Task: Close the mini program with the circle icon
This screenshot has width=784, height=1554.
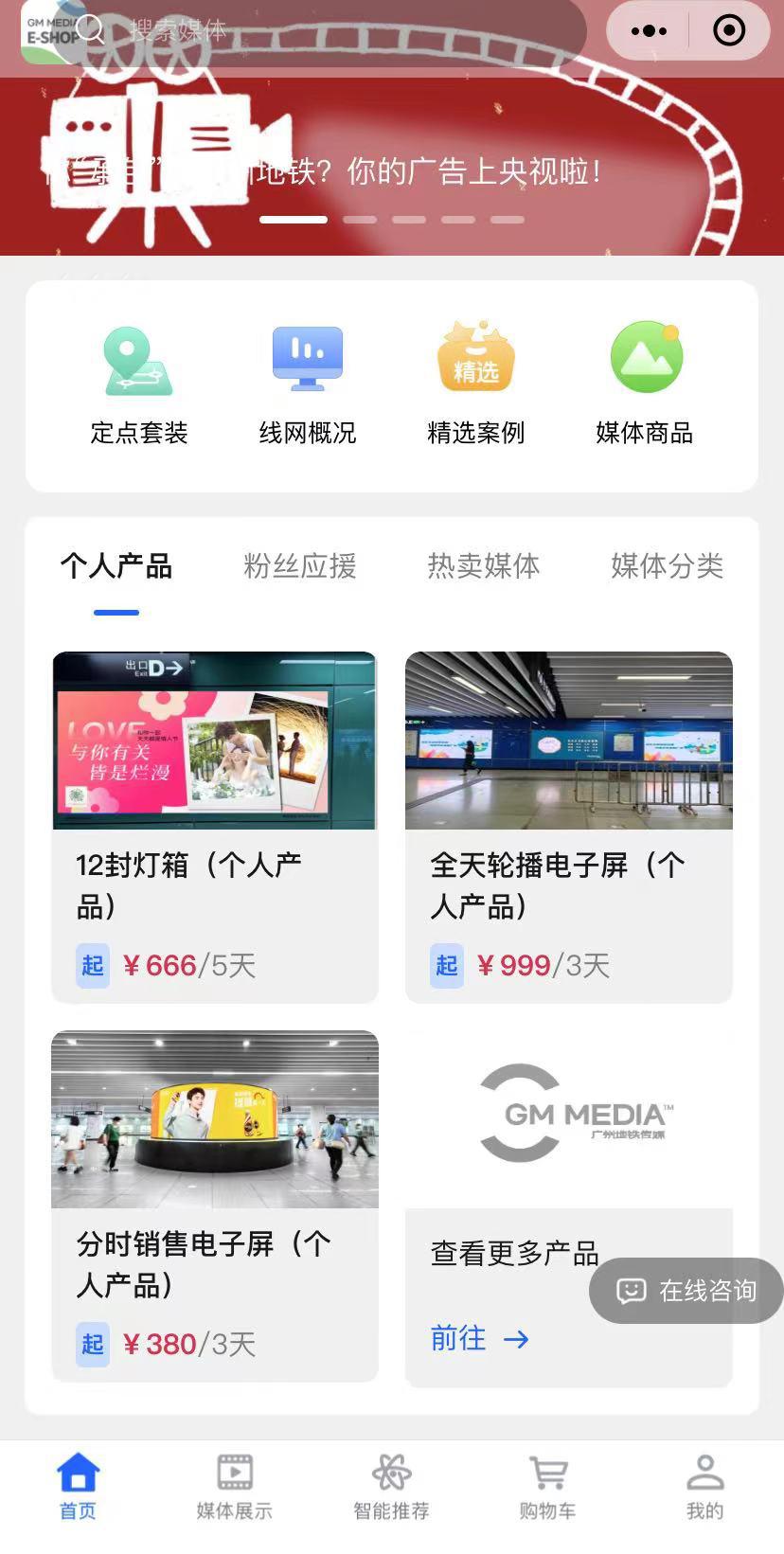Action: pos(729,31)
